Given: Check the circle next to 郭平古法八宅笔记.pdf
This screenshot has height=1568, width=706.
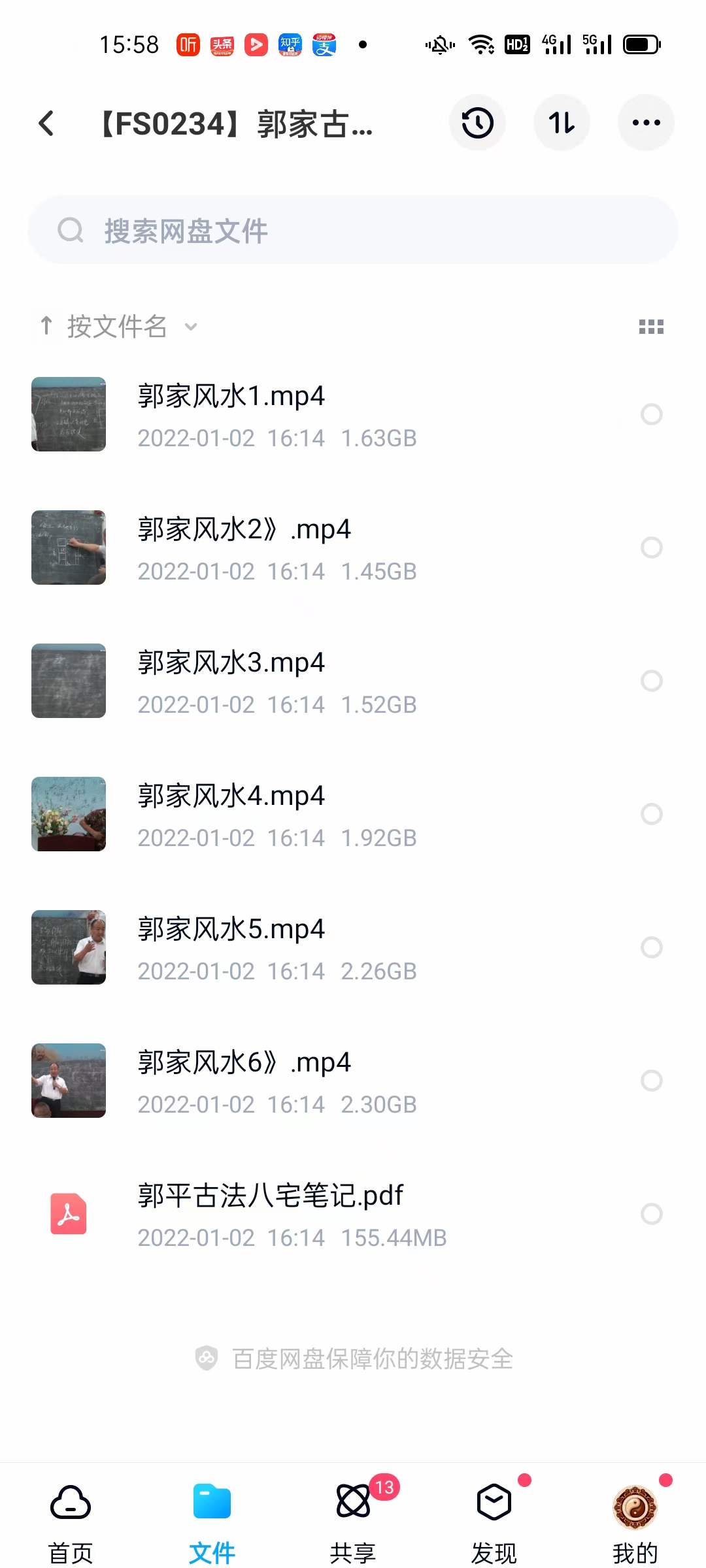Looking at the screenshot, I should tap(651, 1215).
